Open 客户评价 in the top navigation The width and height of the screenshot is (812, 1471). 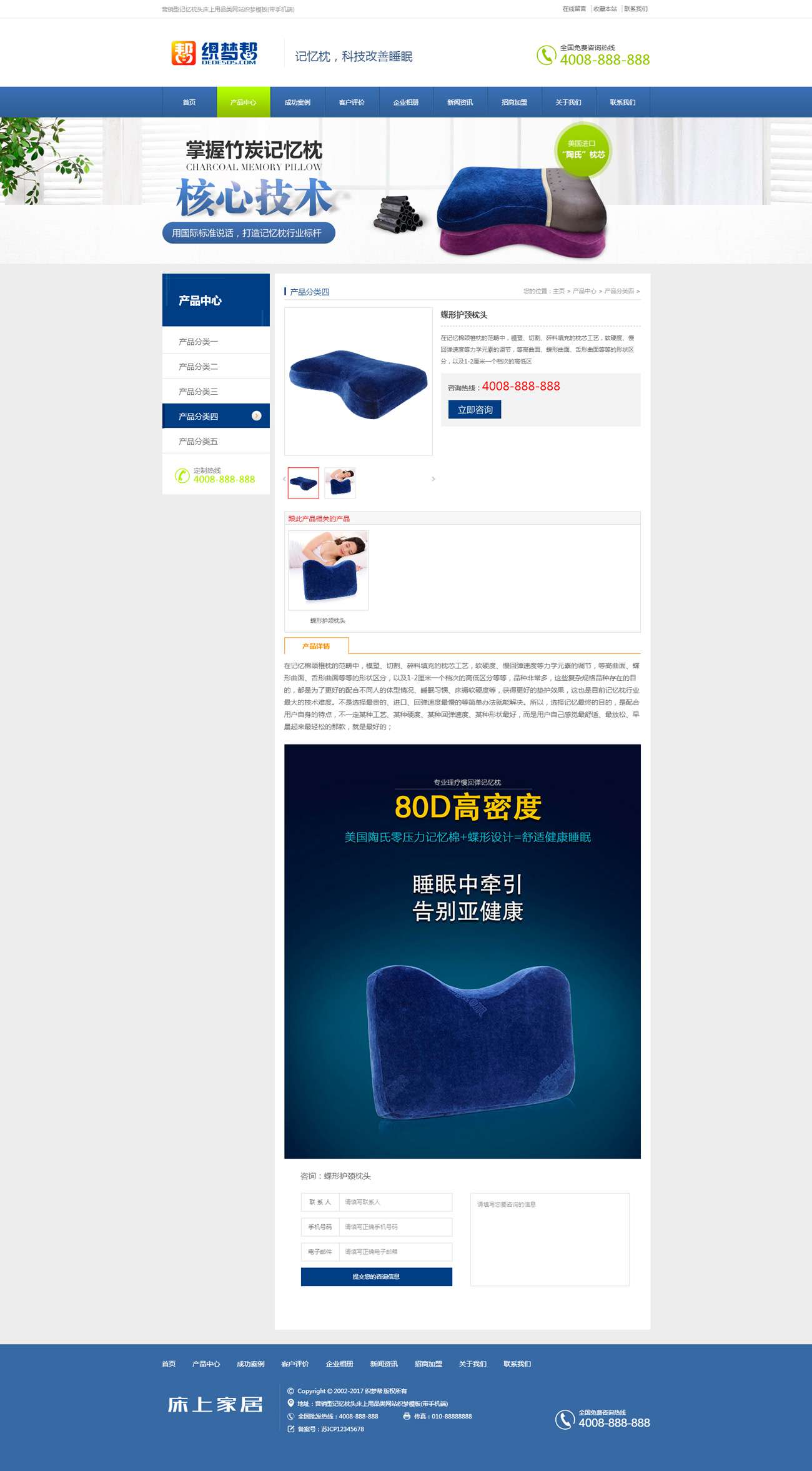352,102
